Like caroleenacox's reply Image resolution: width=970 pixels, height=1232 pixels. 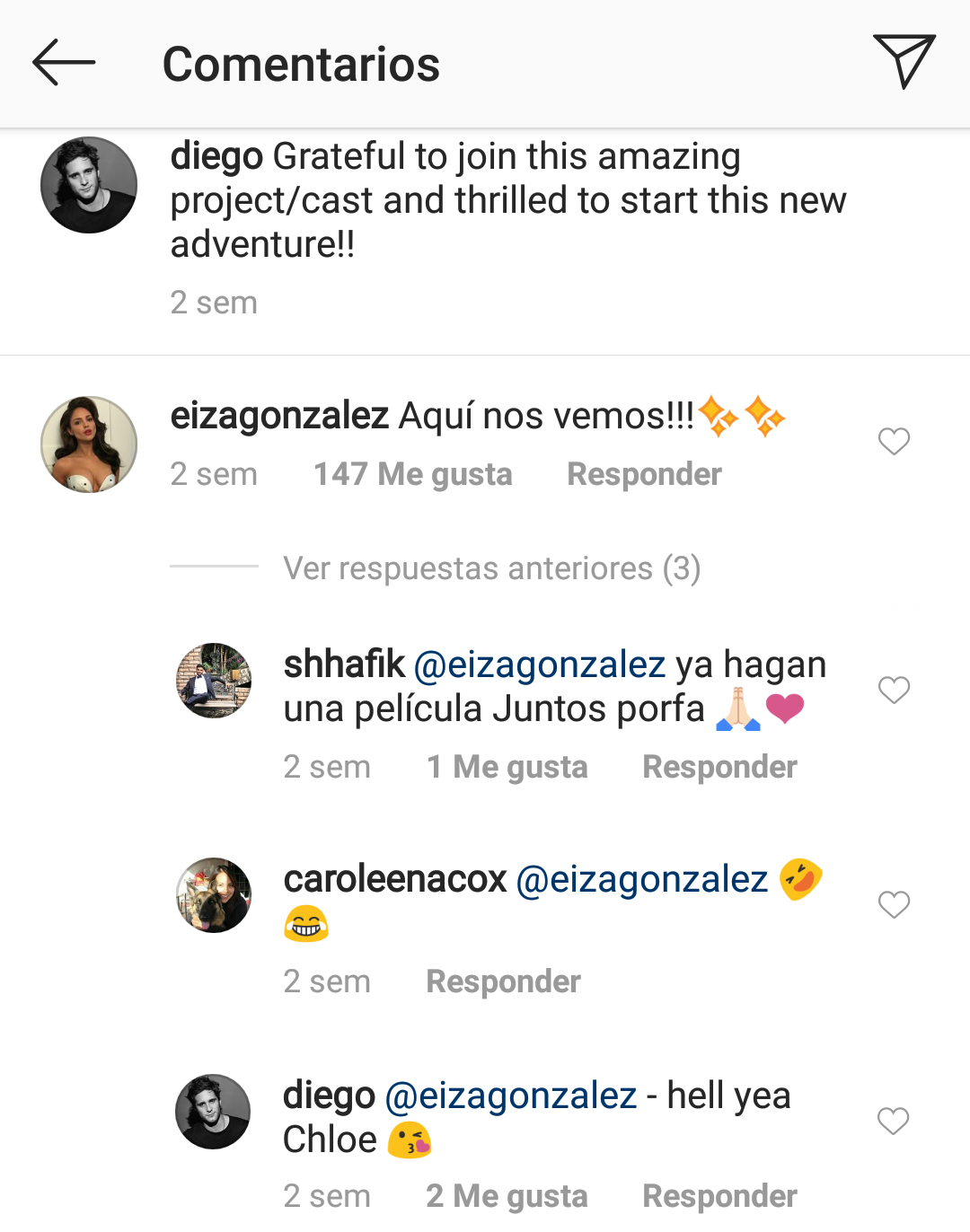[x=894, y=904]
